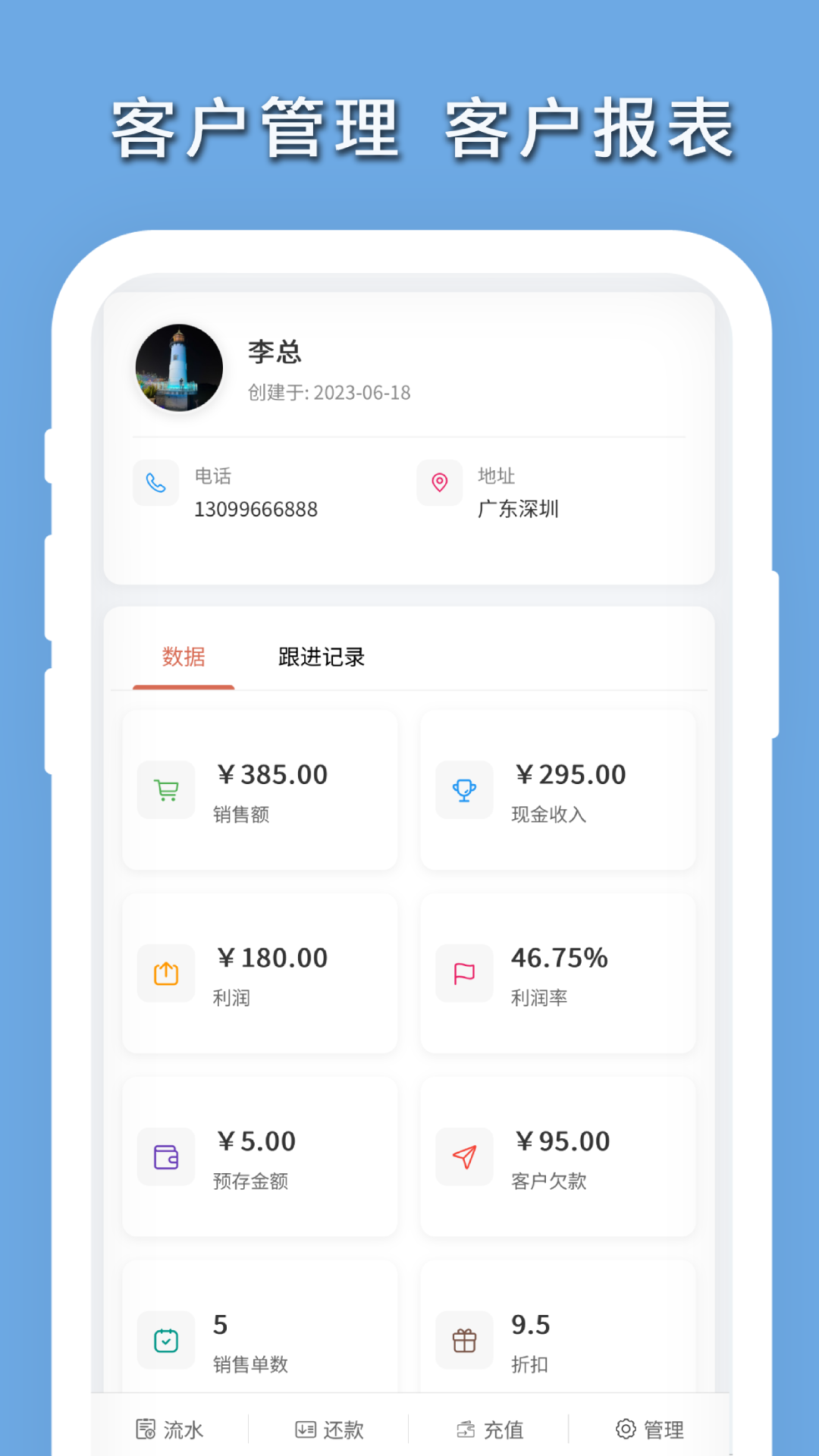The image size is (819, 1456).
Task: Switch to the 跟进记录 tab
Action: [x=321, y=657]
